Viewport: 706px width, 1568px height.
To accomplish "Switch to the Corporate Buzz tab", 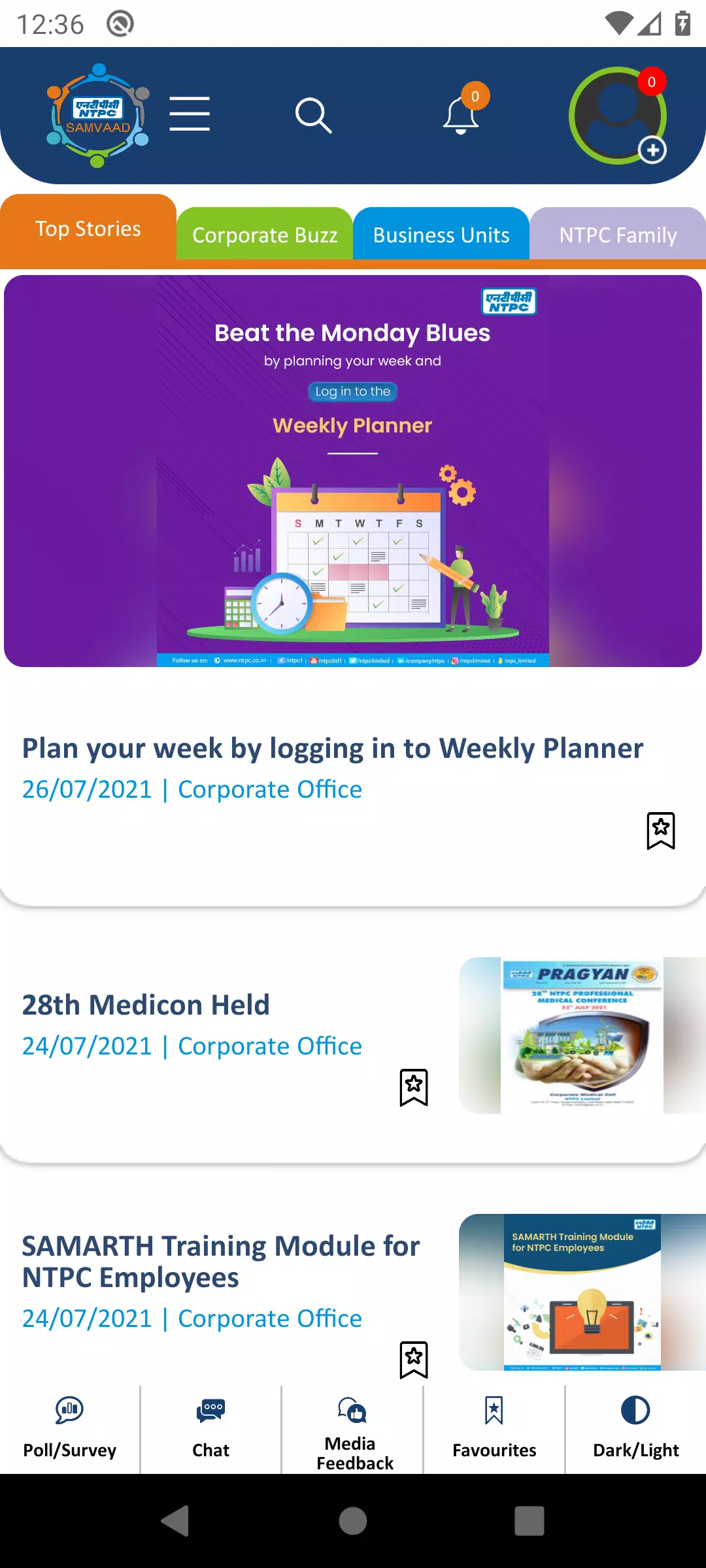I will coord(265,235).
